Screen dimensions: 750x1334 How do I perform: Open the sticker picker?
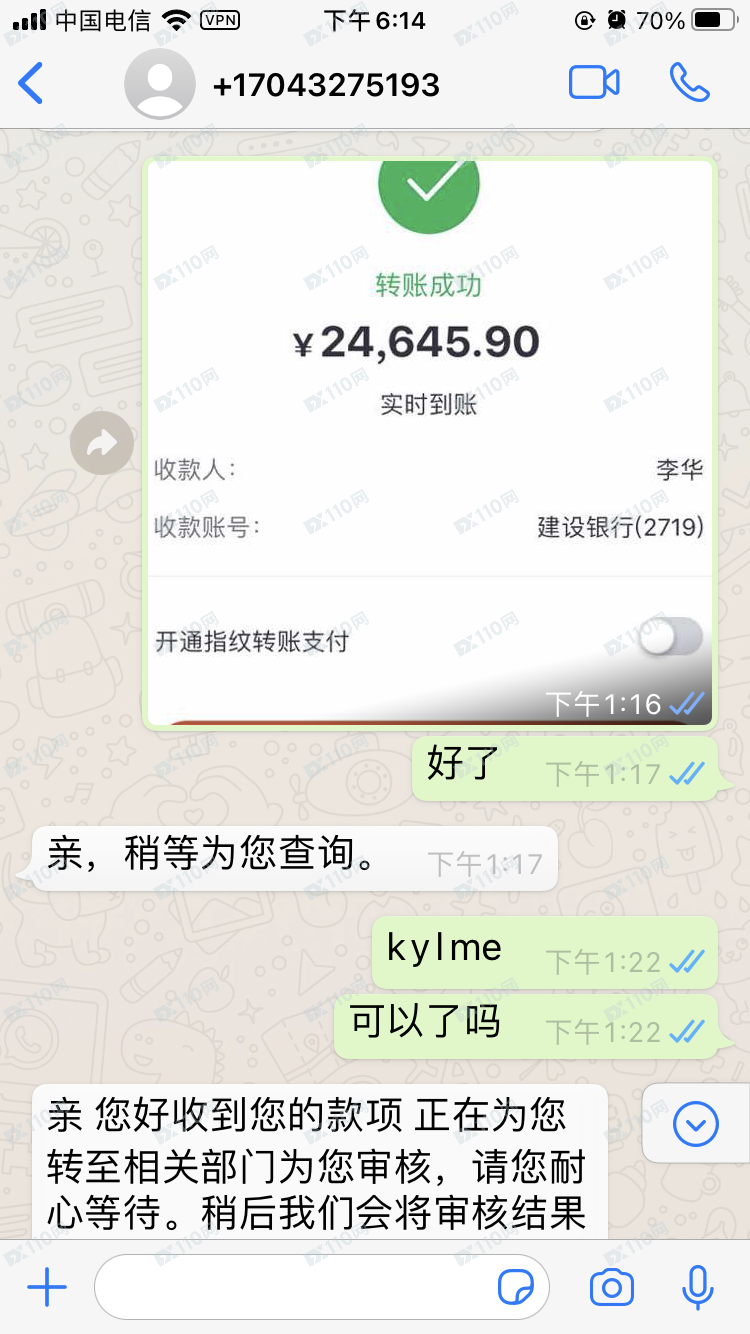coord(516,1288)
